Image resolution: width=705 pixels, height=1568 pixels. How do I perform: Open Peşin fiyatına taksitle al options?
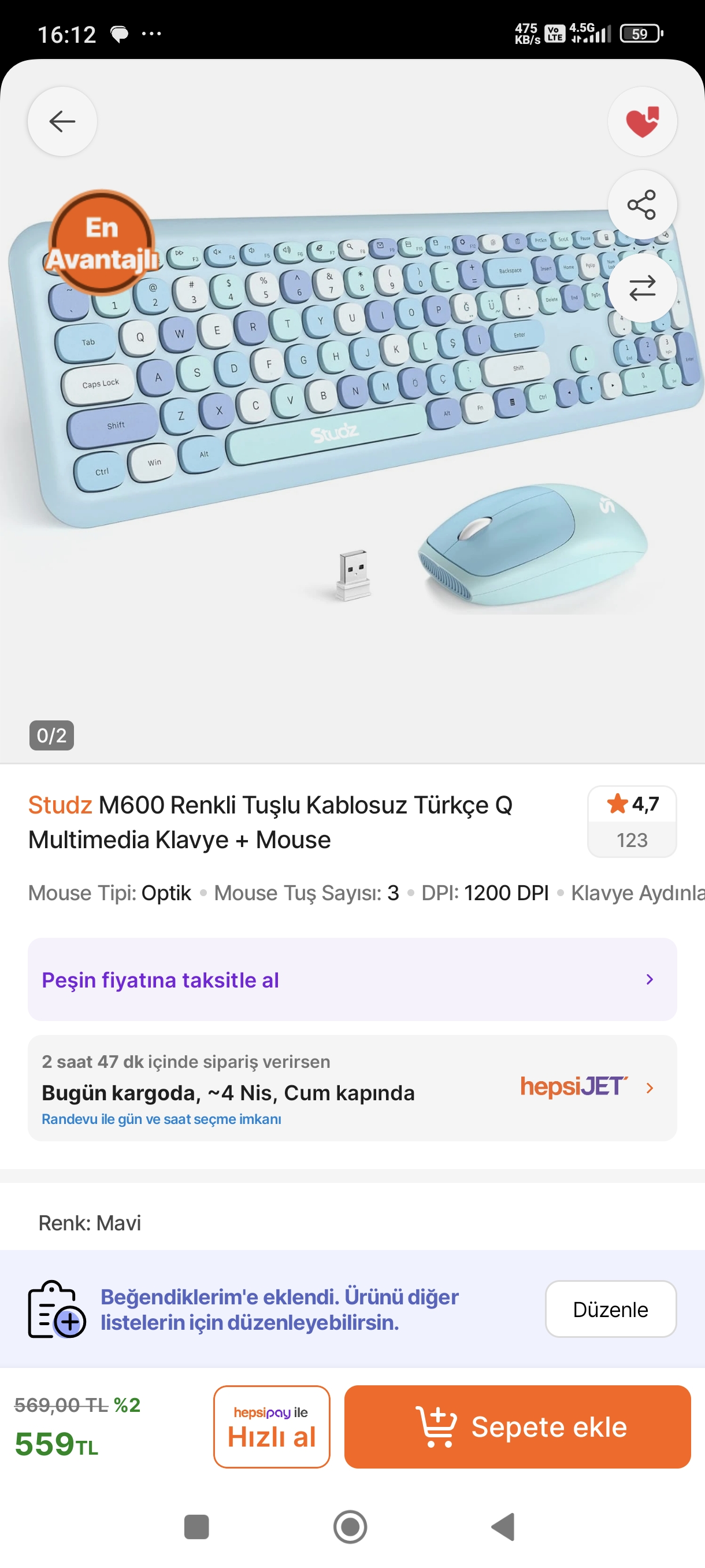pos(351,979)
